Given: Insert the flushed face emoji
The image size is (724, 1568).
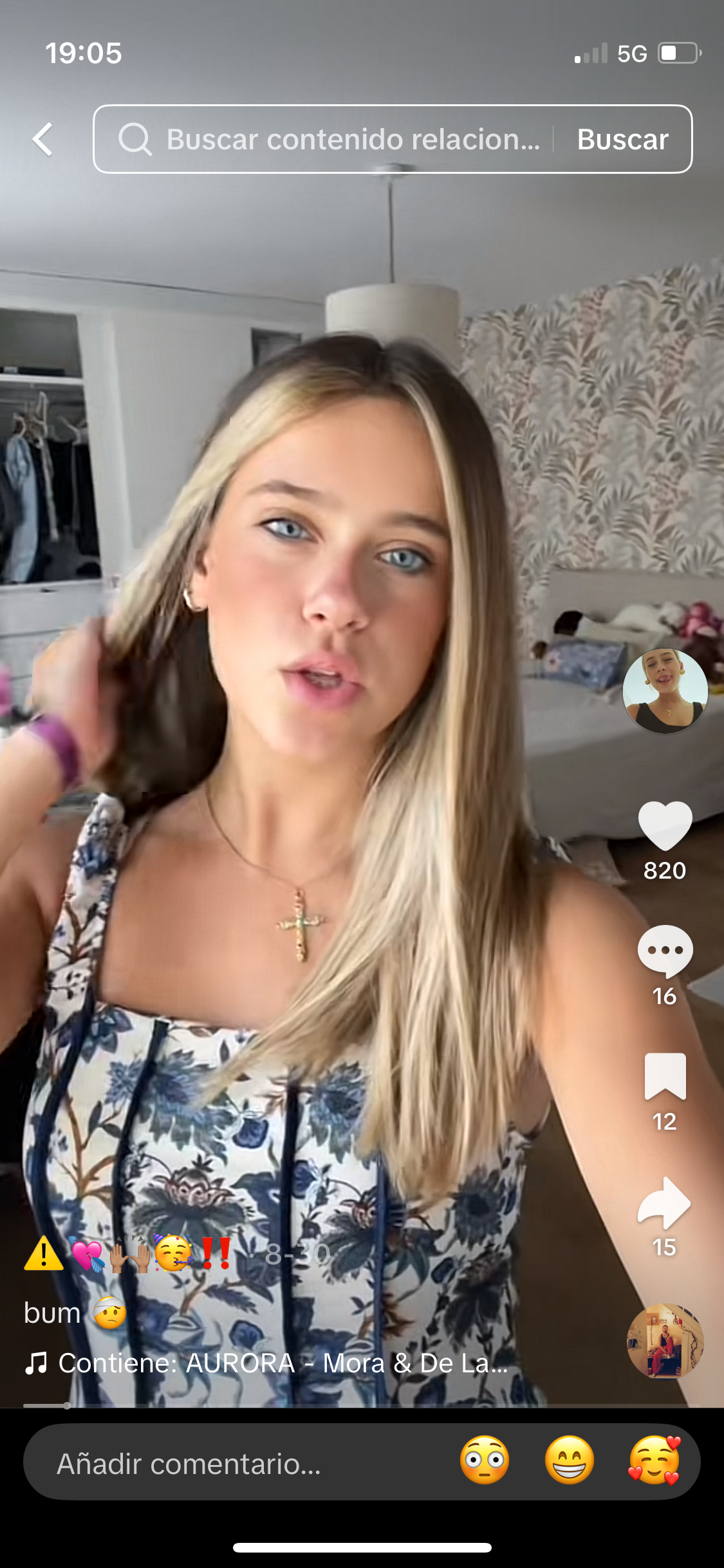Looking at the screenshot, I should pos(485,1461).
